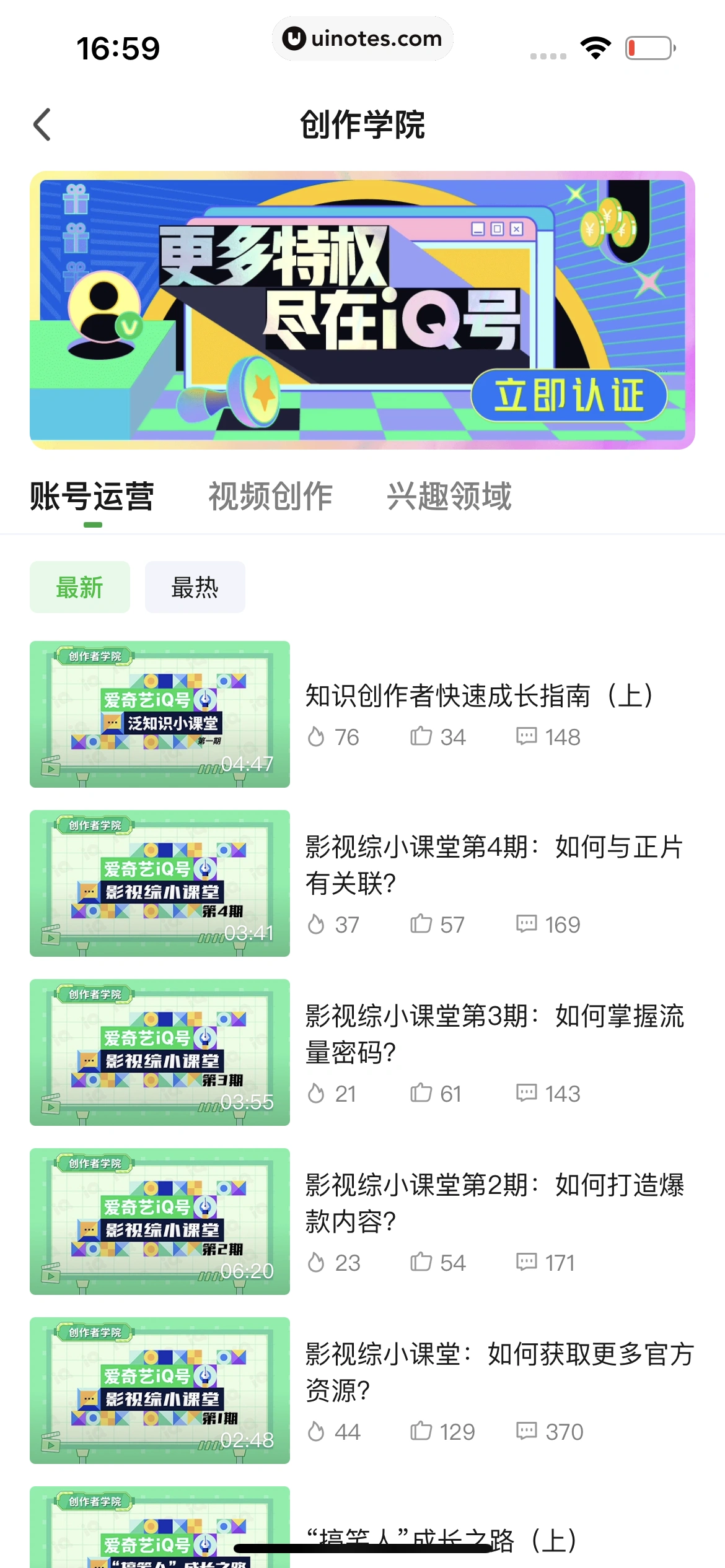The width and height of the screenshot is (725, 1568).
Task: Select the 最新 sorting option
Action: click(79, 587)
